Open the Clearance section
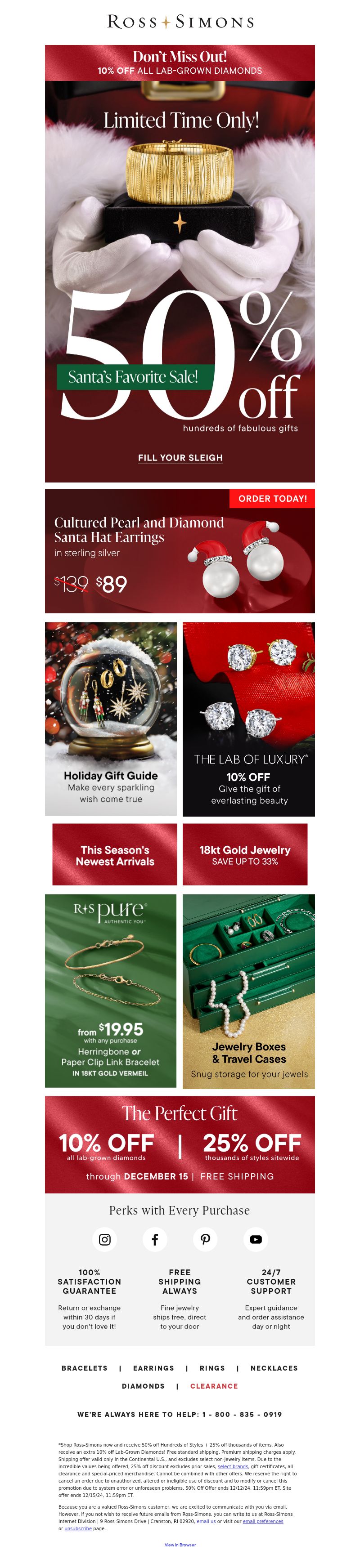 pyautogui.click(x=214, y=1386)
